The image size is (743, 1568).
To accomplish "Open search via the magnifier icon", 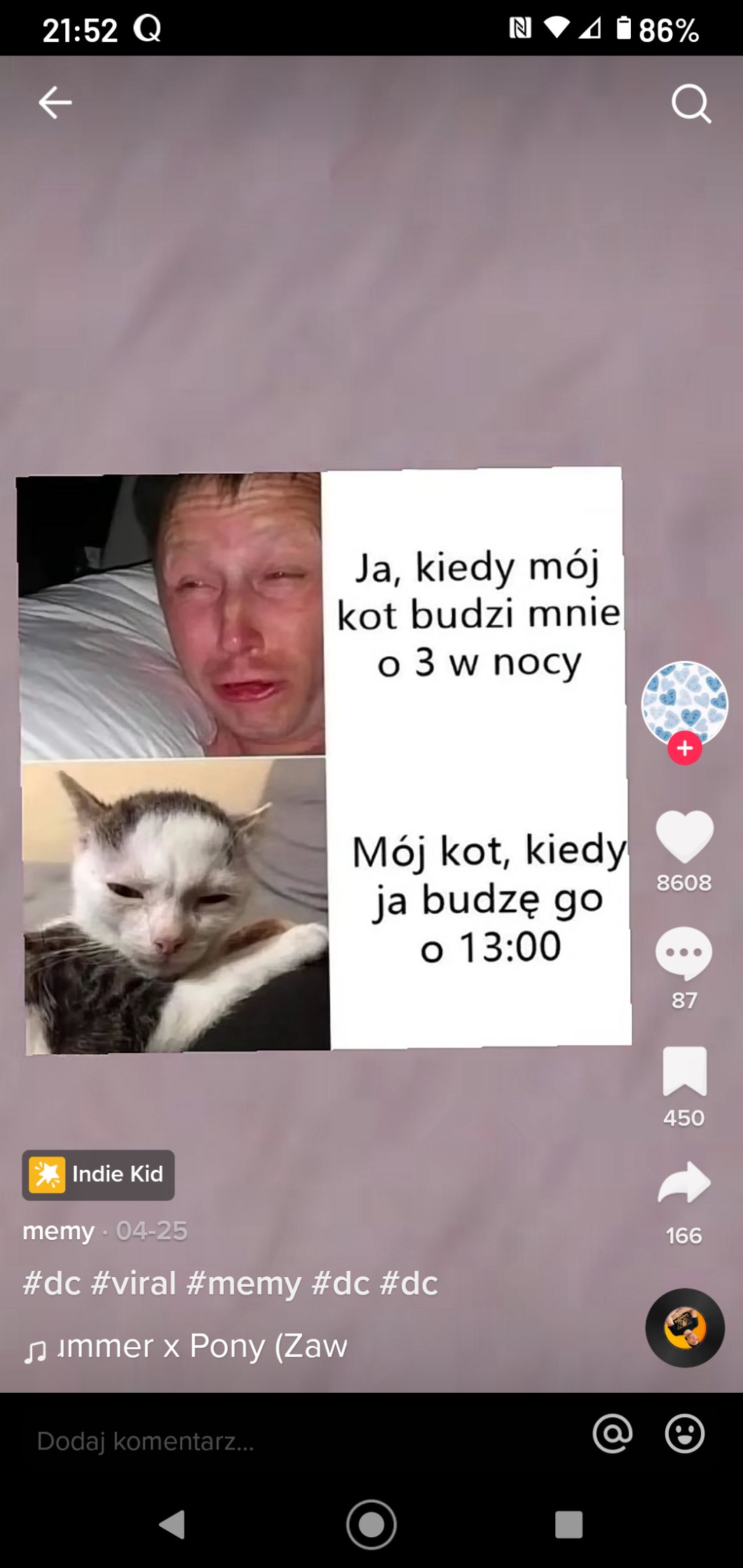I will [690, 104].
